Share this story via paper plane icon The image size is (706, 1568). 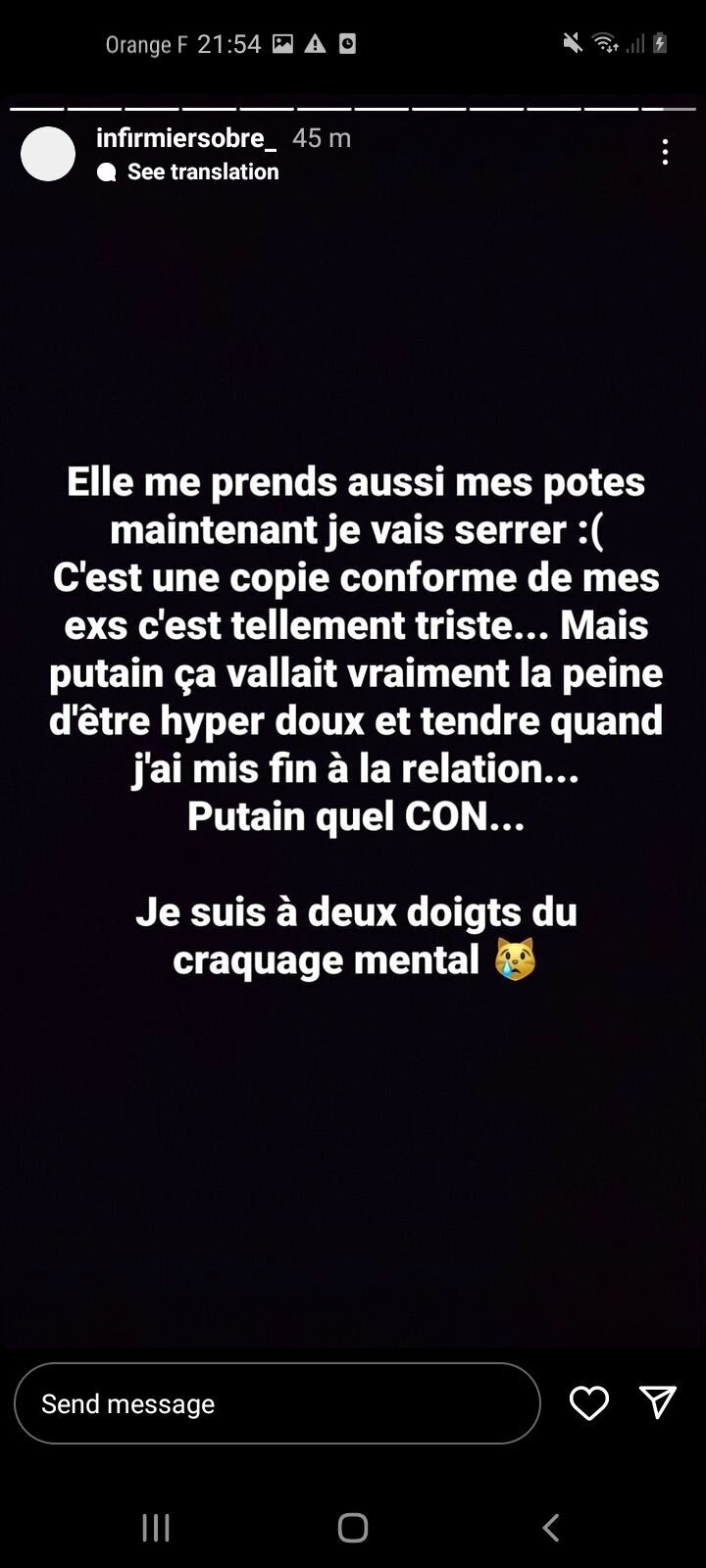click(657, 1402)
